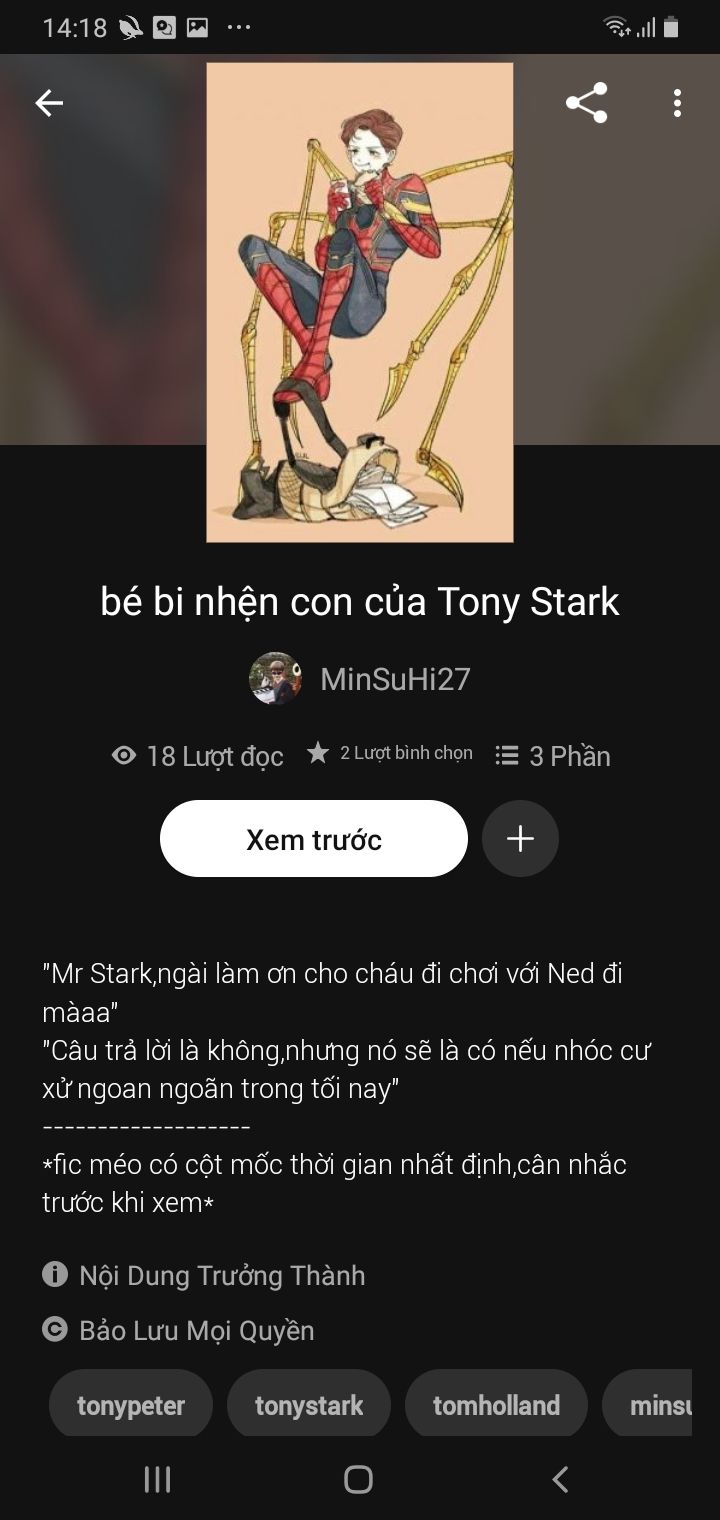
Task: Go back using the top-left arrow
Action: 49,103
